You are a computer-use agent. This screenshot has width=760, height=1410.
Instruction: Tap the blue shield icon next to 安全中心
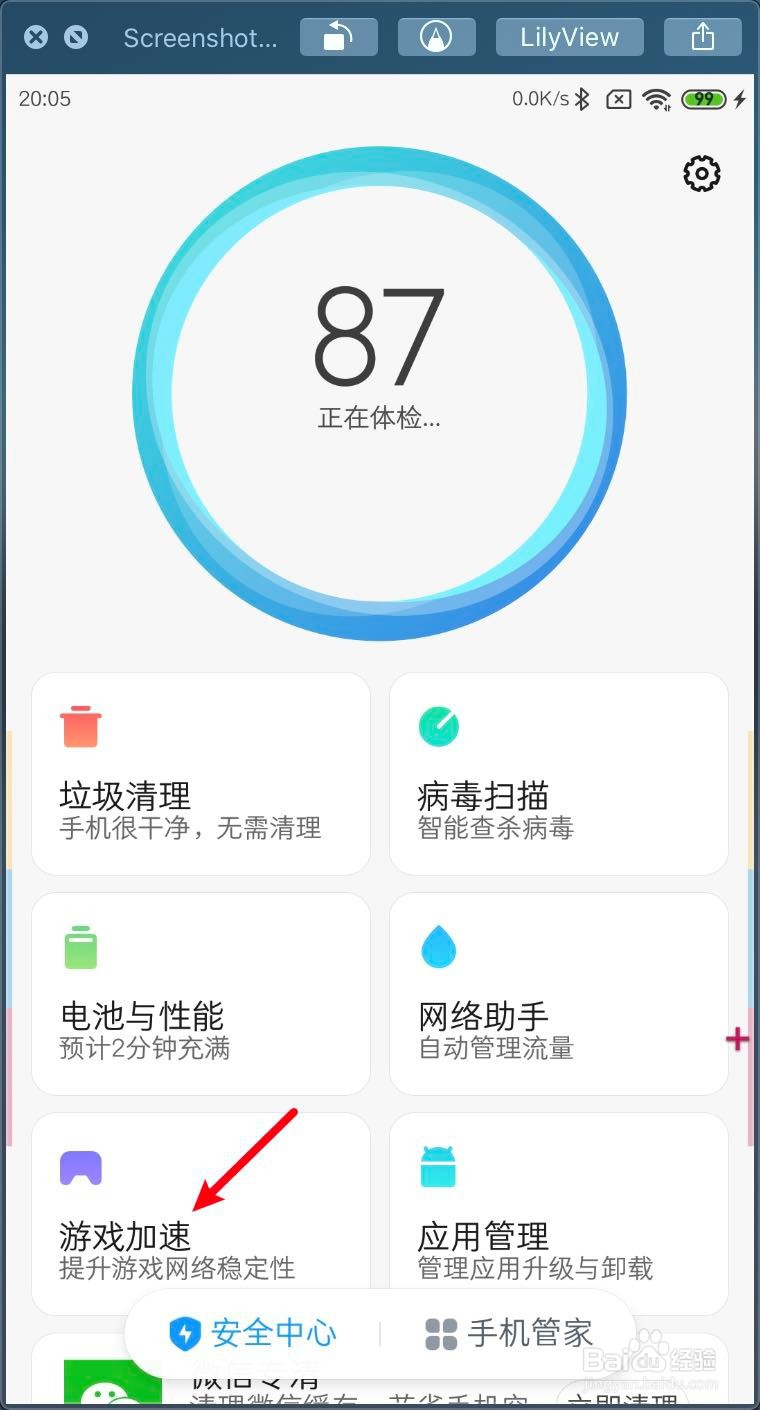pyautogui.click(x=186, y=1333)
